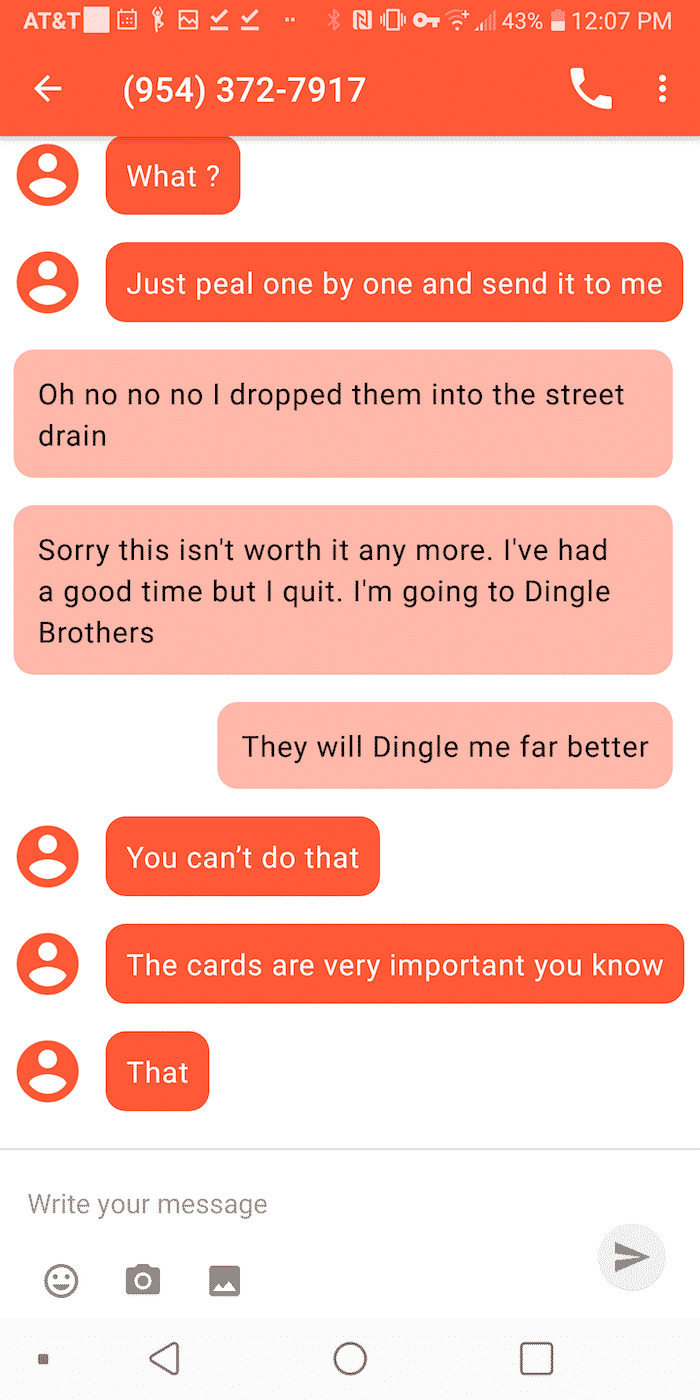The width and height of the screenshot is (700, 1400).
Task: Attach an image from the gallery
Action: (224, 1280)
